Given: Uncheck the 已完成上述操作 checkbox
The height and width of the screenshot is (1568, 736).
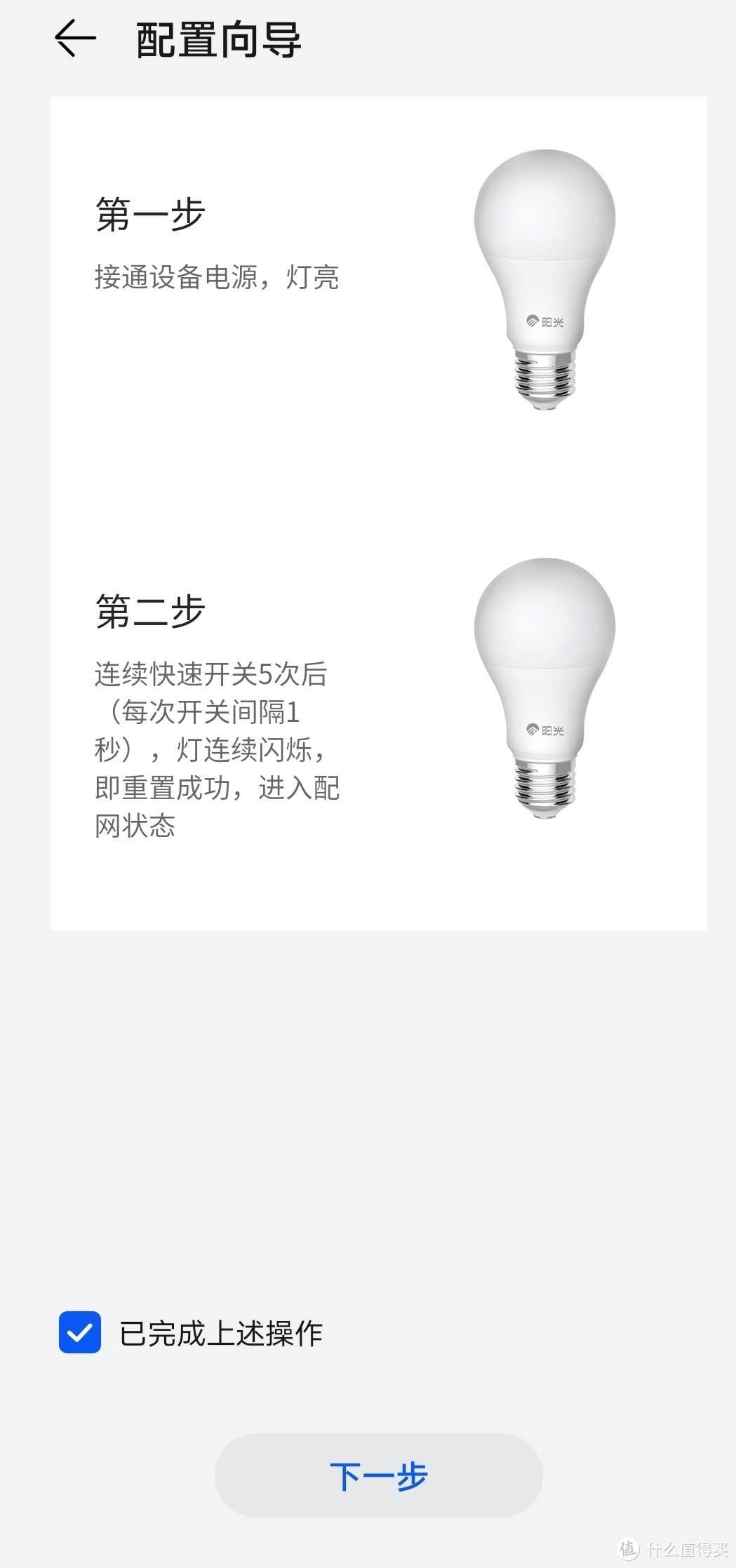Looking at the screenshot, I should tap(80, 1332).
